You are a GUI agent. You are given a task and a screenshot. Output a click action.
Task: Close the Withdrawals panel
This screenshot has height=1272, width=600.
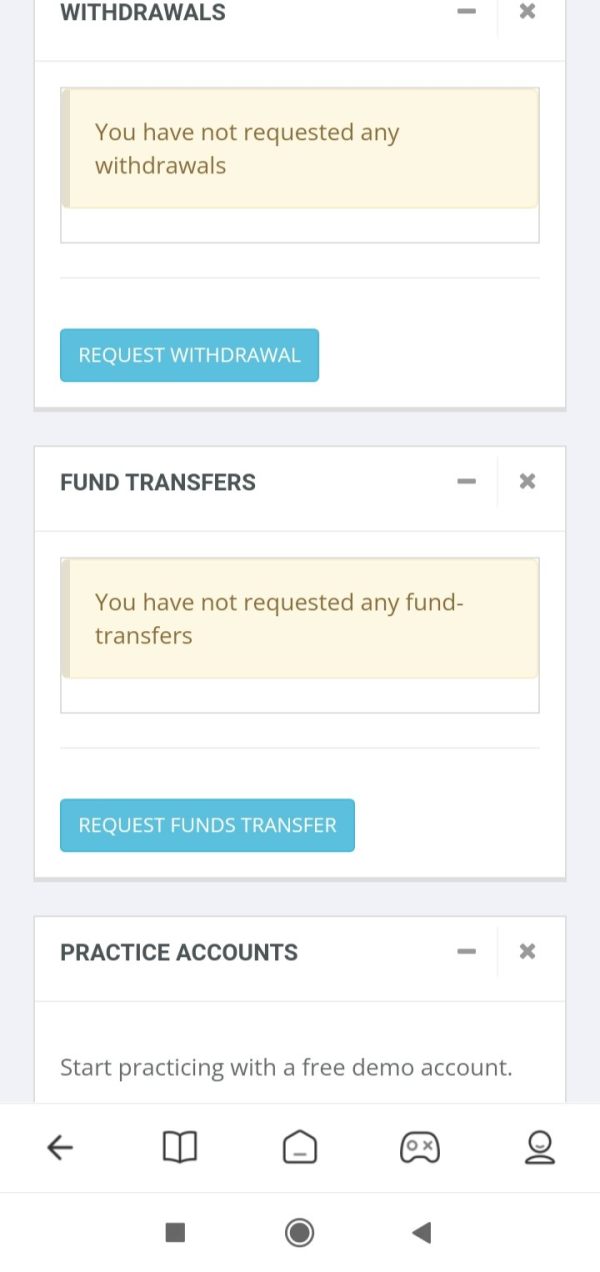[527, 11]
